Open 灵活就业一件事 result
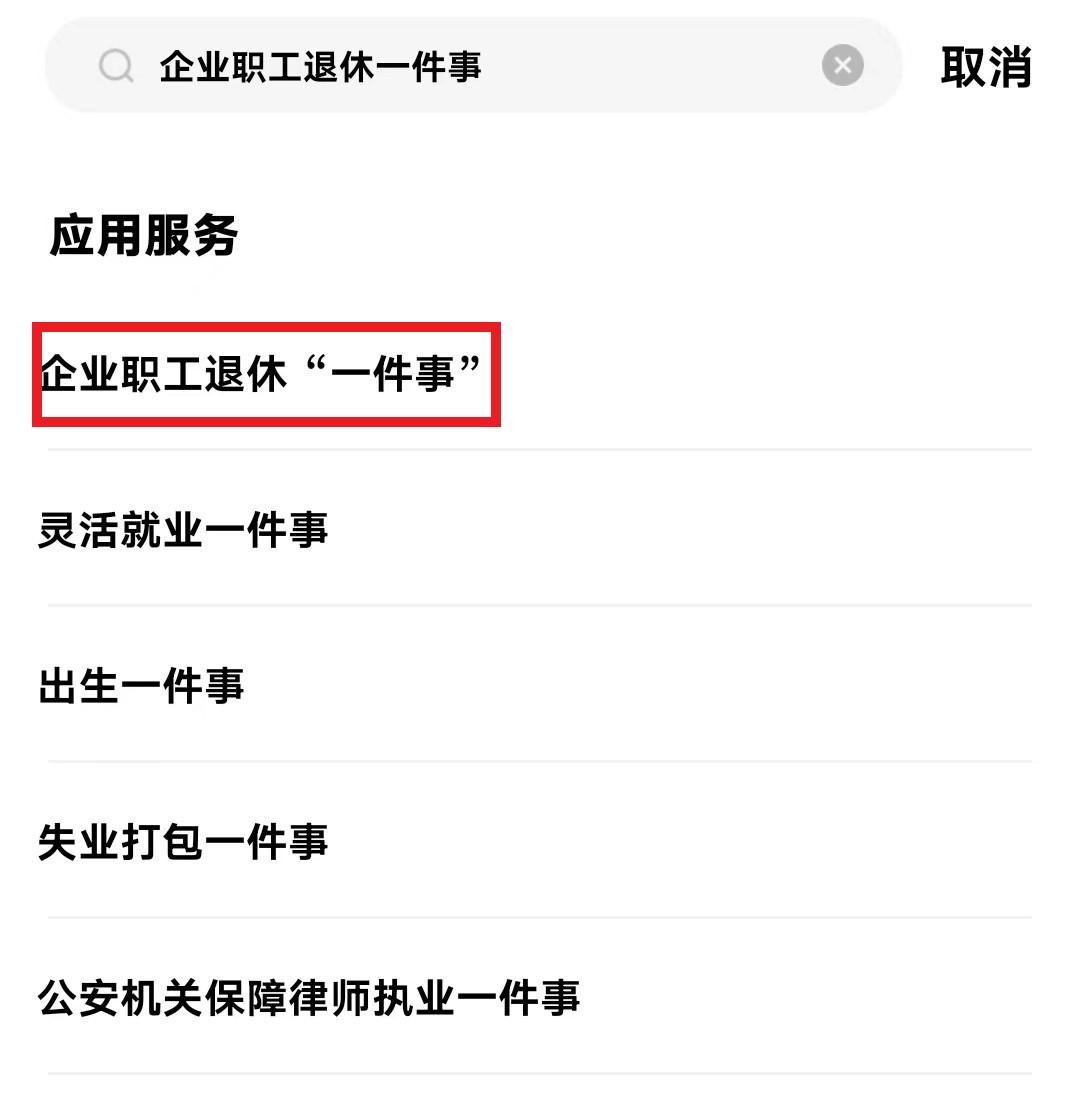 coord(183,530)
